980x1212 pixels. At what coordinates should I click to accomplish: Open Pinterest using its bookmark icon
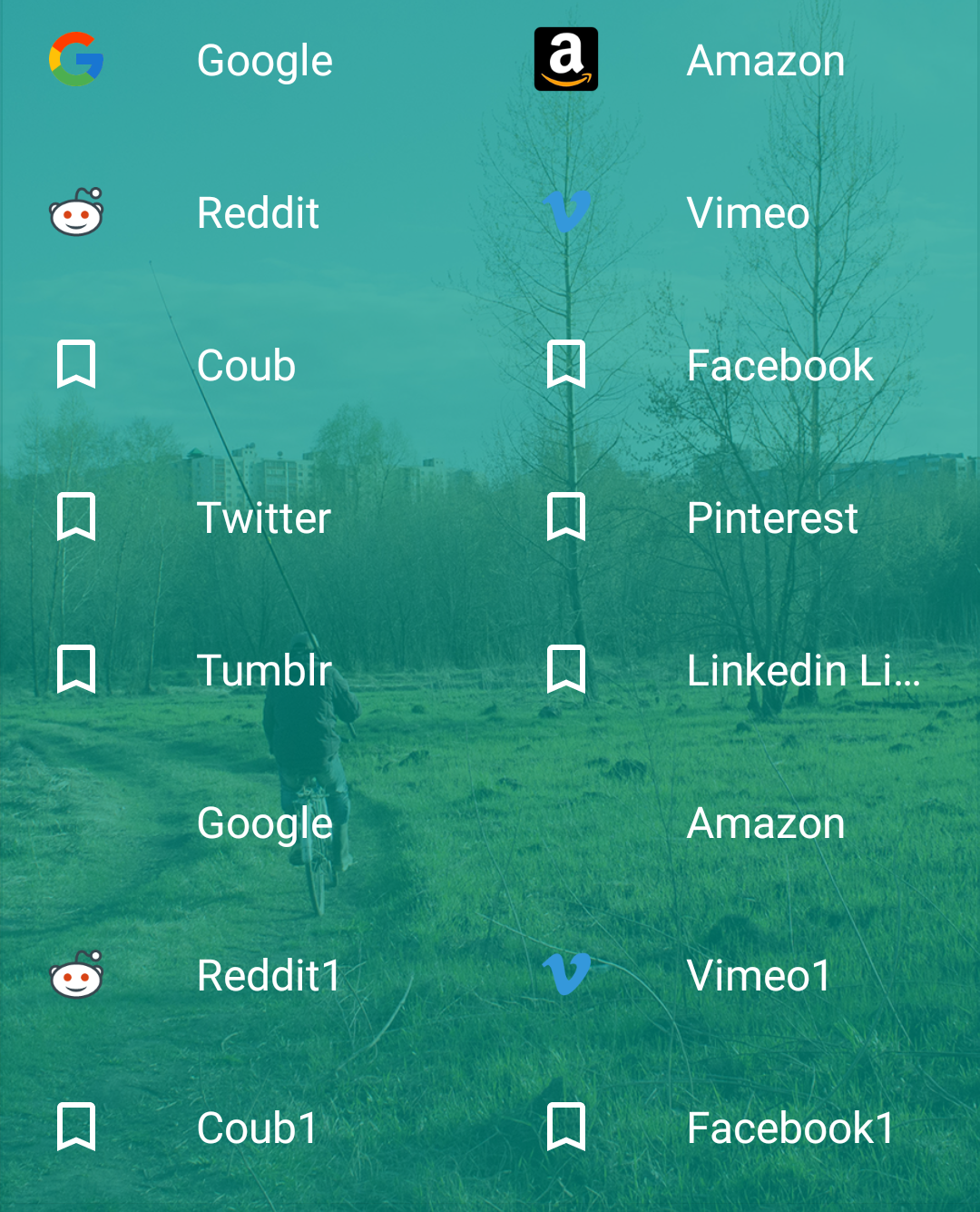click(x=566, y=517)
